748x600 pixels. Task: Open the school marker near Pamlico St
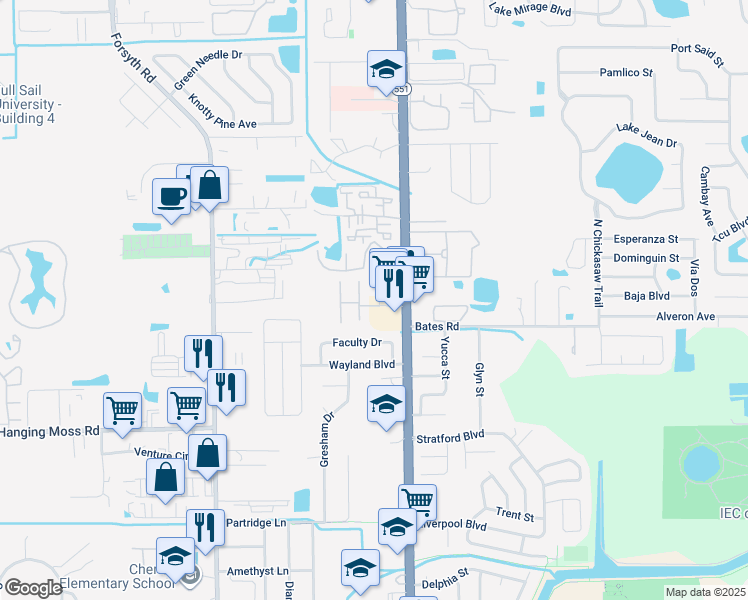pos(386,69)
